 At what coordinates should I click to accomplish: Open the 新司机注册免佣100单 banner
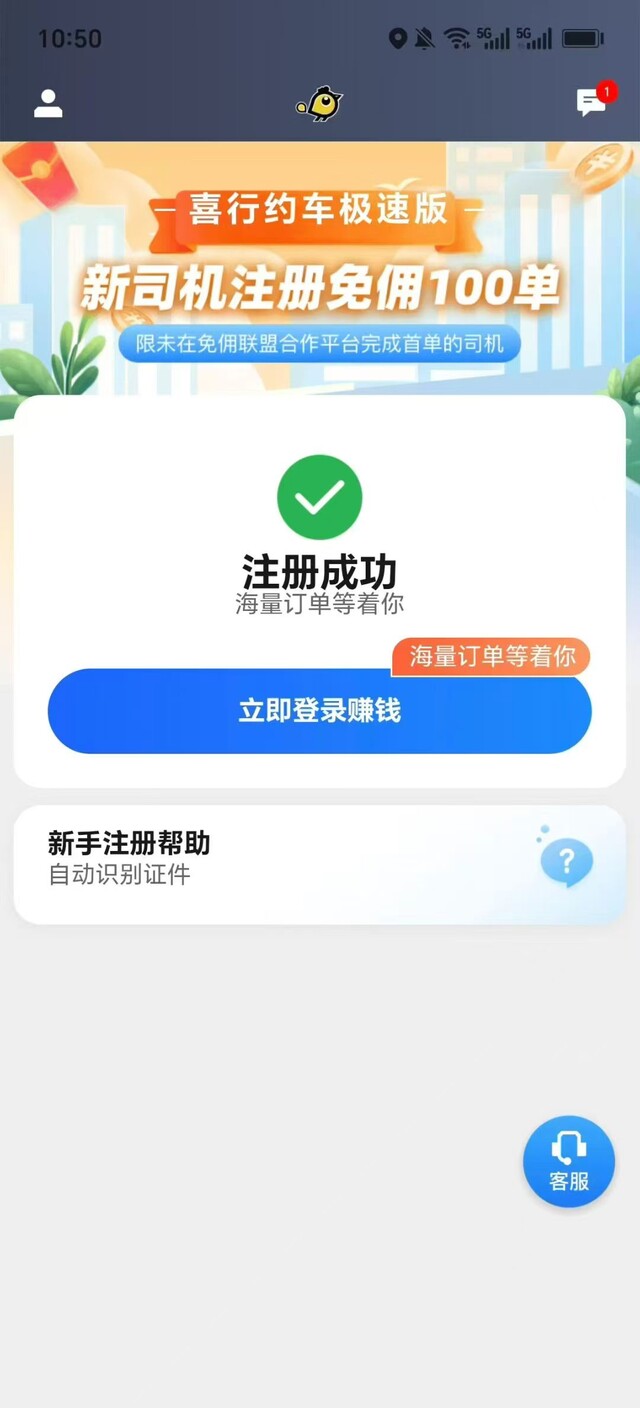[319, 270]
